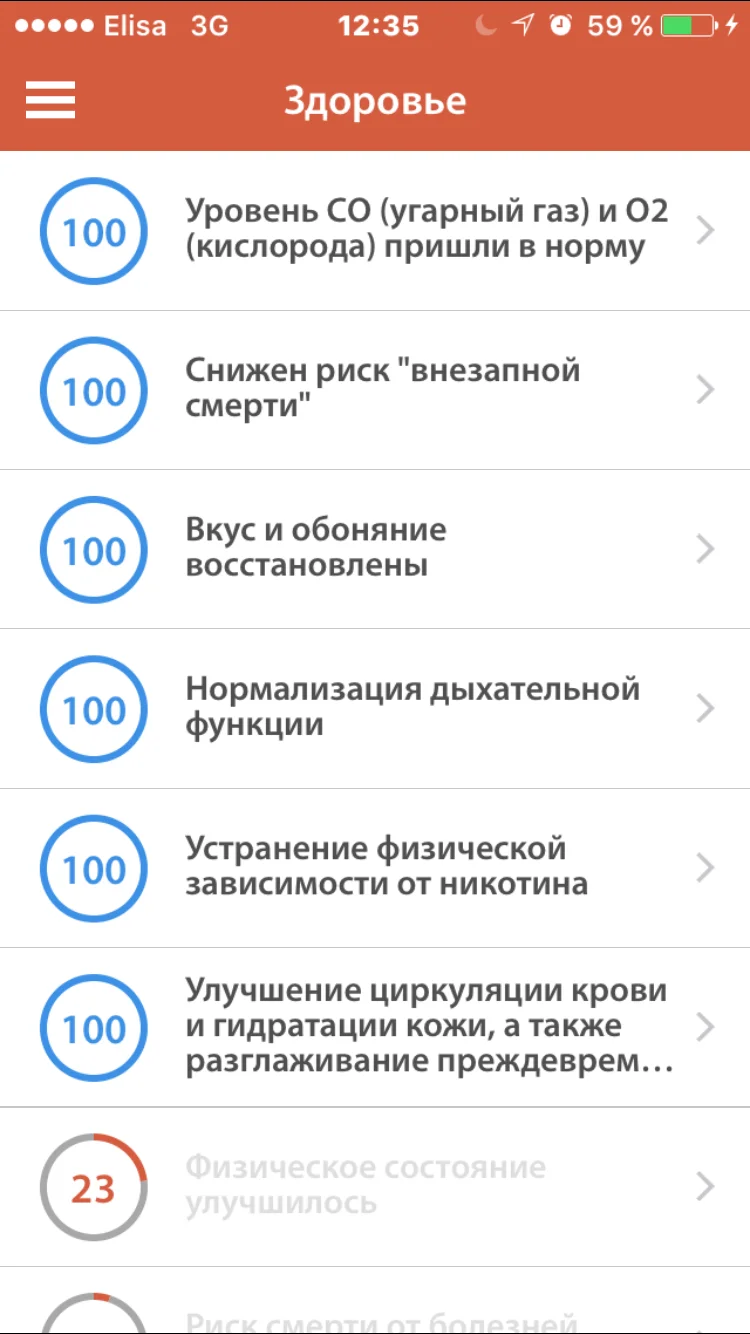Click the circular 100 badge next to CO level item
Screen dimensions: 750x1334
click(x=93, y=231)
